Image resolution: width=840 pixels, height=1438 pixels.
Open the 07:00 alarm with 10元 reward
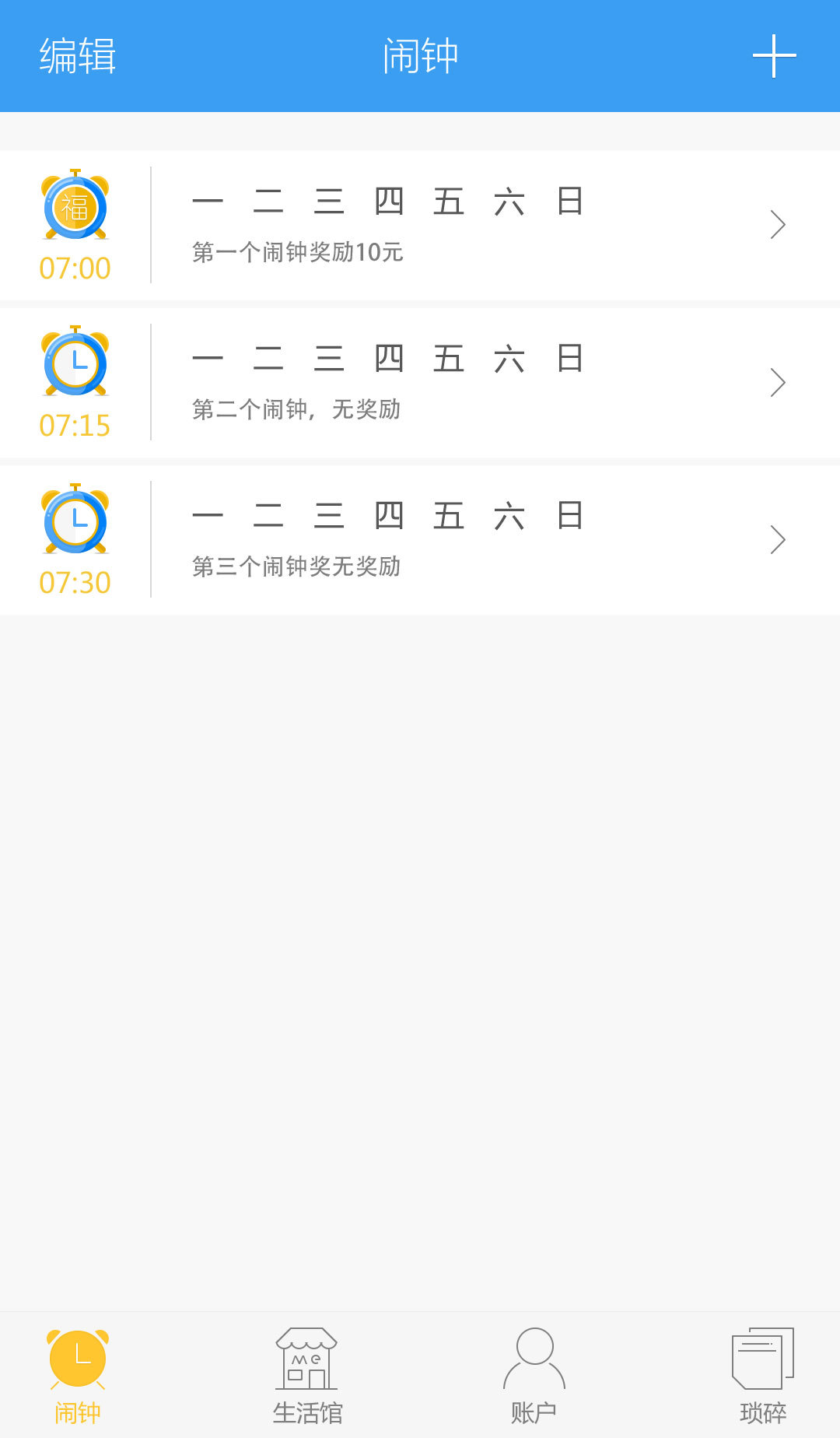tap(420, 225)
